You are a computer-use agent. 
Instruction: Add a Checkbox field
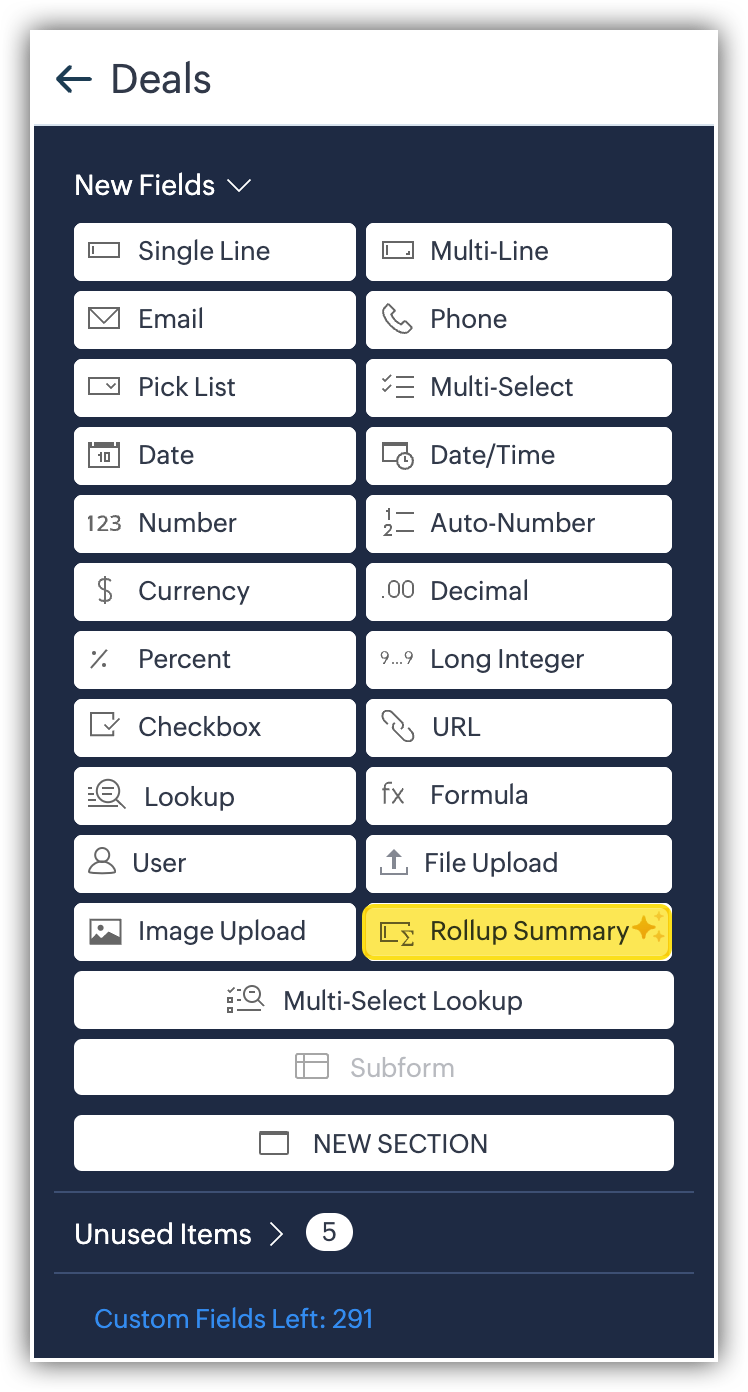click(214, 727)
